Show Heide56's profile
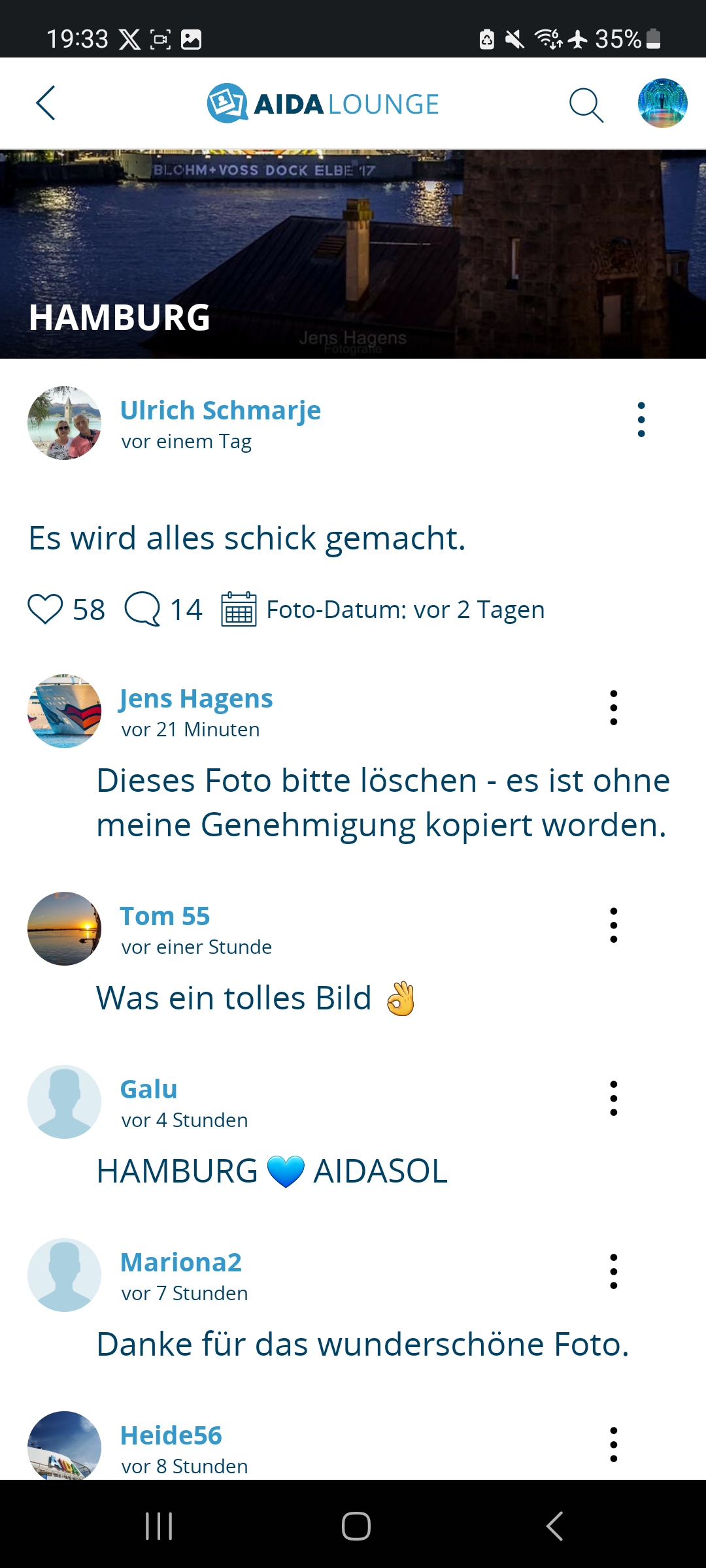The image size is (706, 1568). (x=171, y=1436)
